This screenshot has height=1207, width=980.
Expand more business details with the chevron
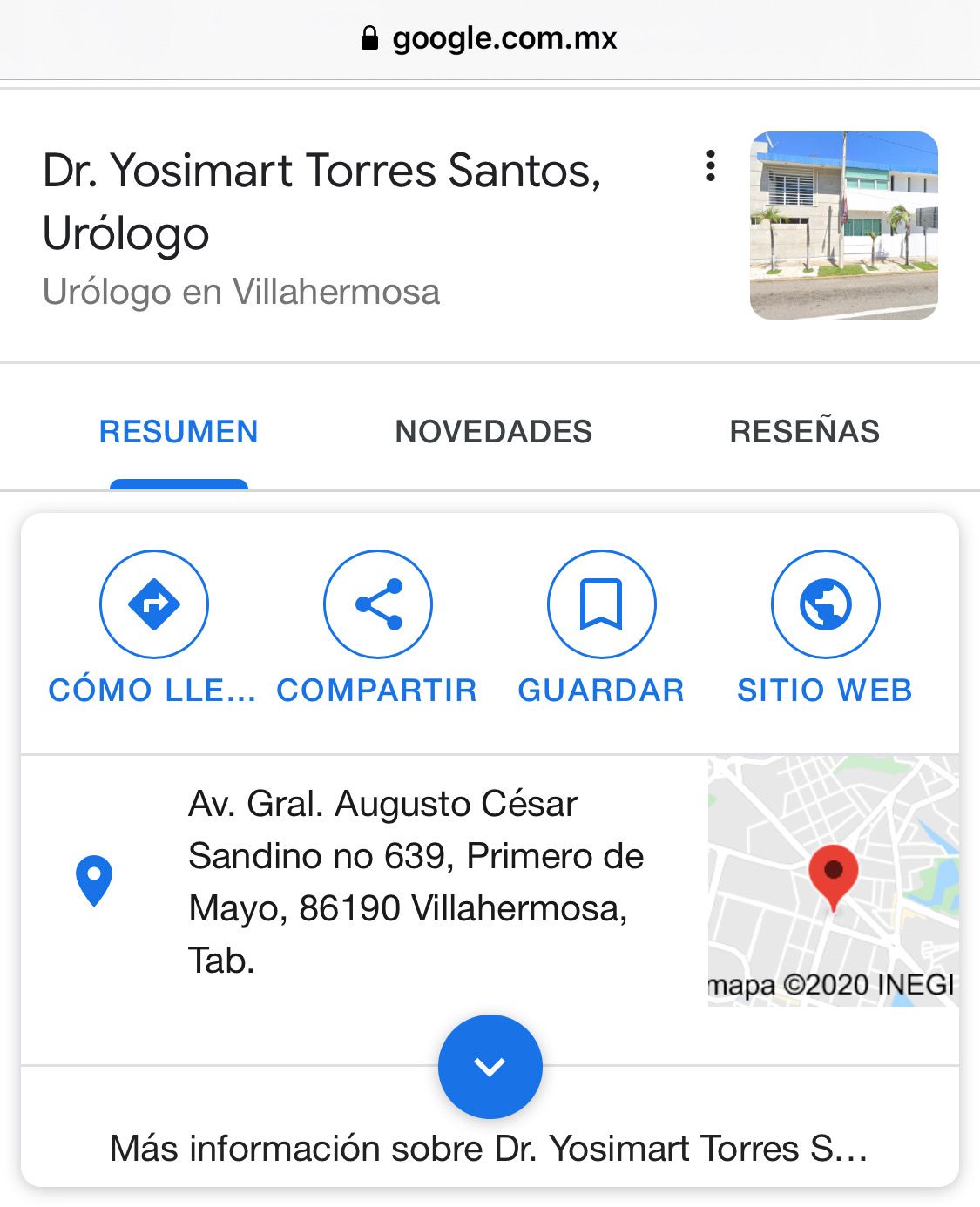click(492, 1067)
